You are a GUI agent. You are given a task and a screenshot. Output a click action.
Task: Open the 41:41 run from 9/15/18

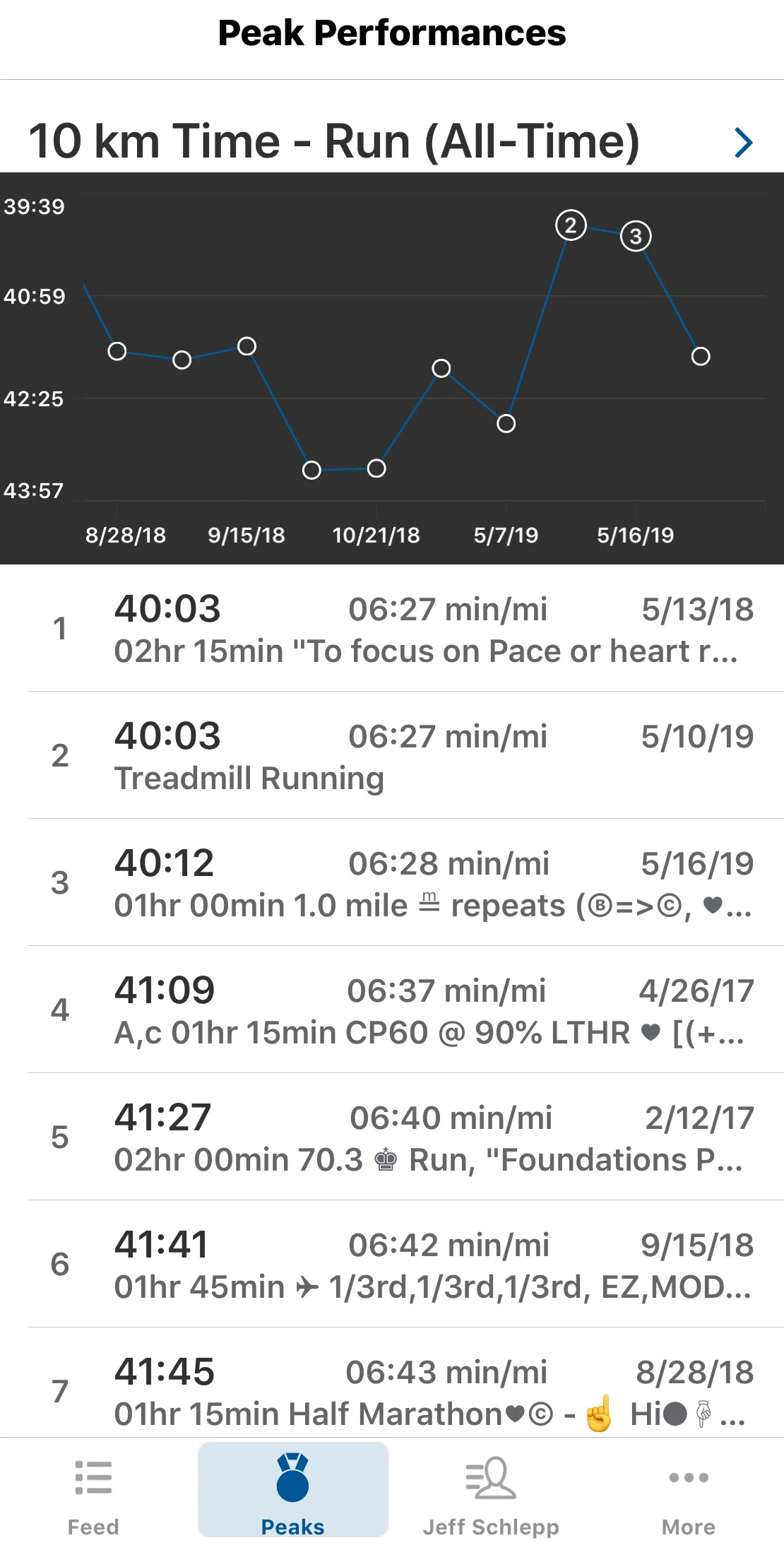tap(406, 1264)
